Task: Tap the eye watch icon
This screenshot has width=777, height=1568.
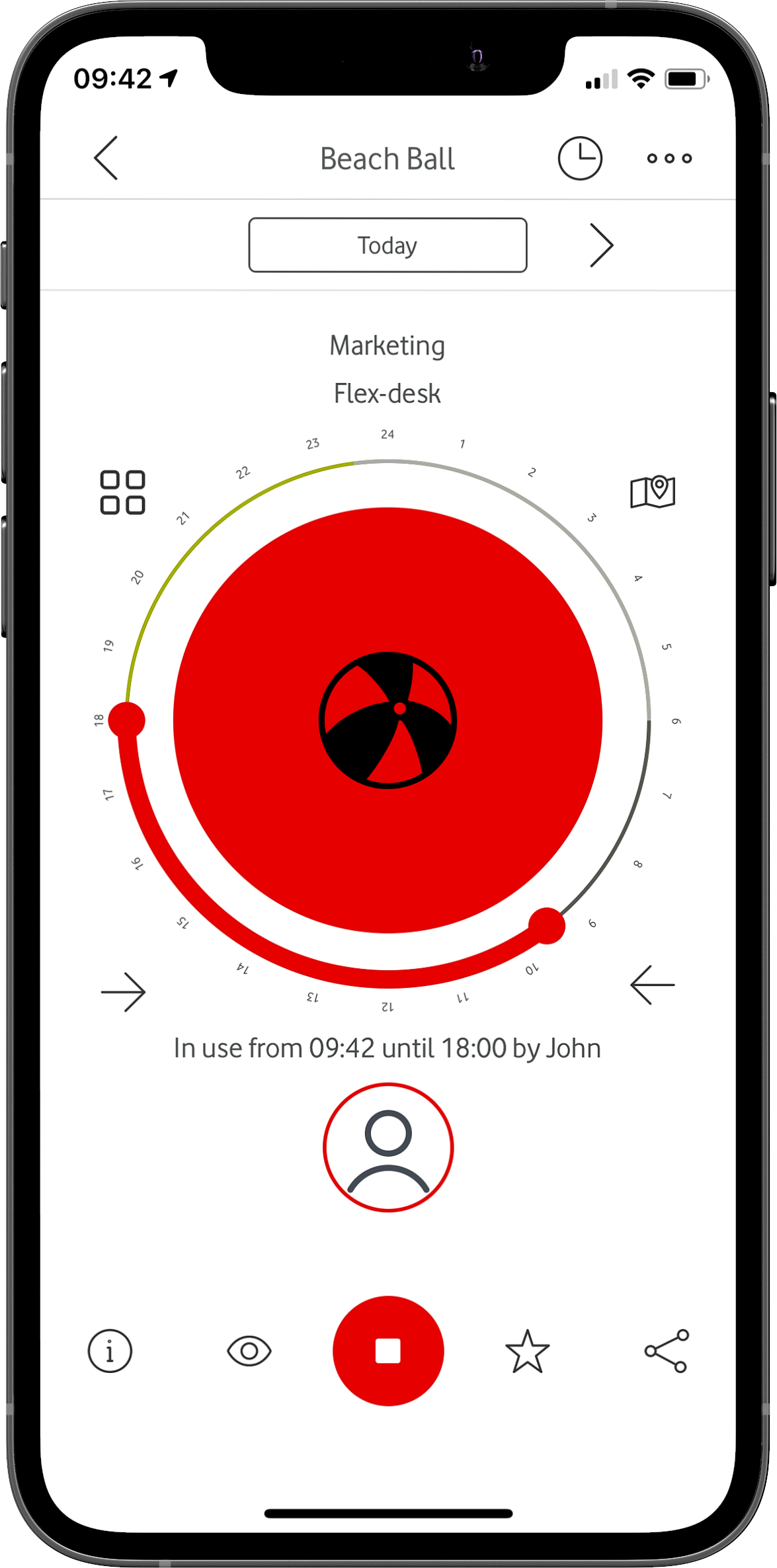Action: coord(249,1351)
